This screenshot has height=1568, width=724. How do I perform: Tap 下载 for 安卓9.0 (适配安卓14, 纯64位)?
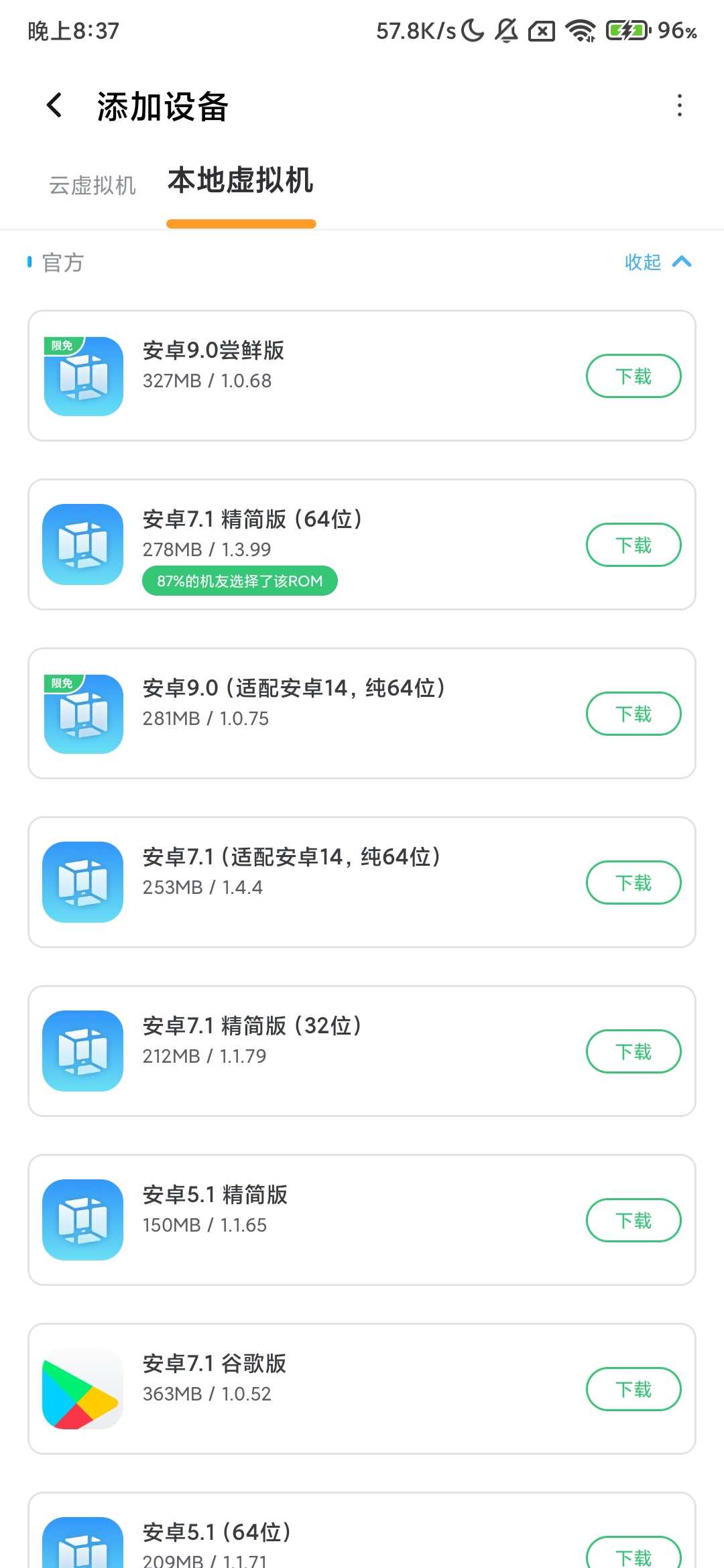point(633,714)
